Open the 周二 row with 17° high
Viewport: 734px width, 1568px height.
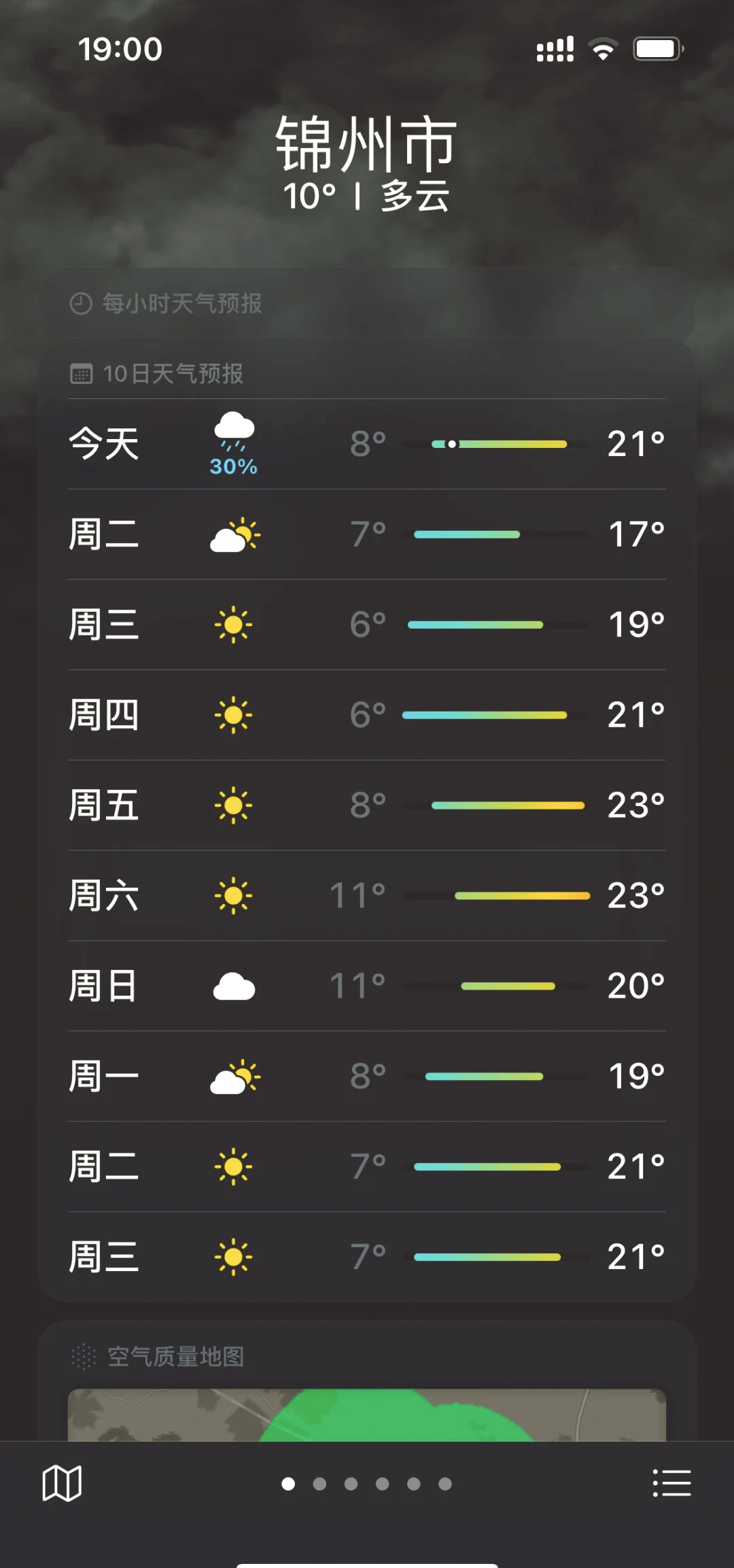(367, 534)
